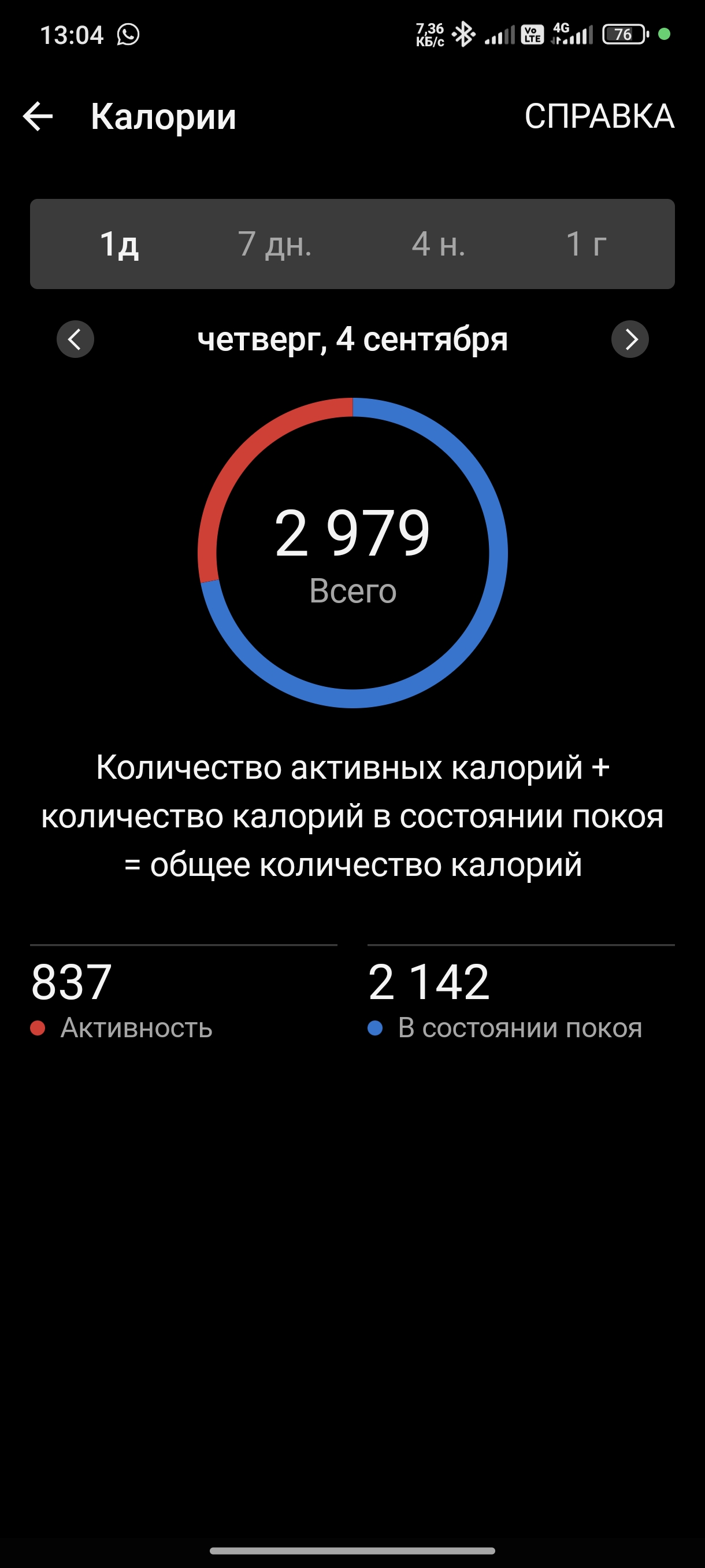Open the СПРАВКА help page
Image resolution: width=705 pixels, height=1568 pixels.
(599, 116)
